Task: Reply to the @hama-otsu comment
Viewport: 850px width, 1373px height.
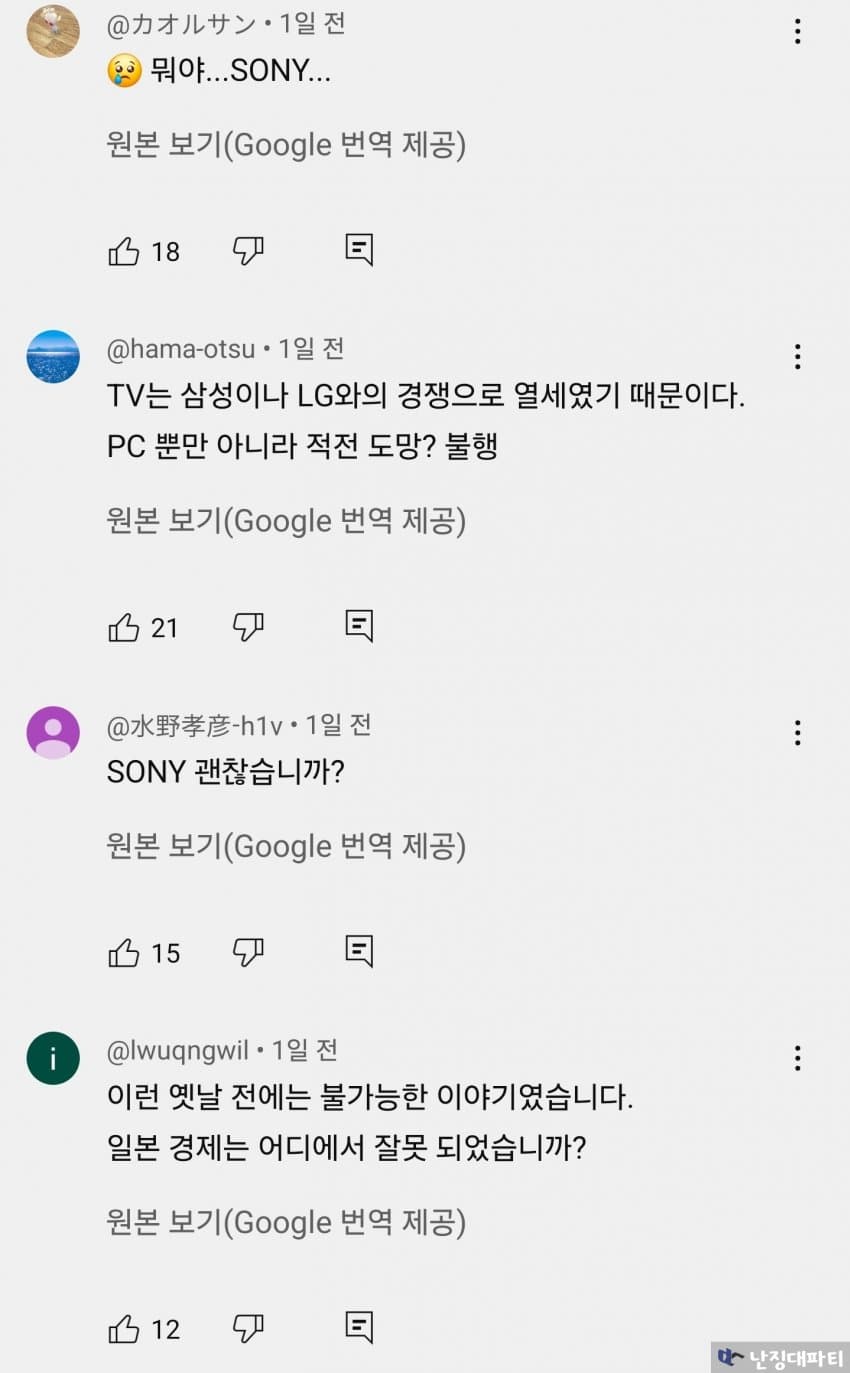Action: pyautogui.click(x=359, y=626)
